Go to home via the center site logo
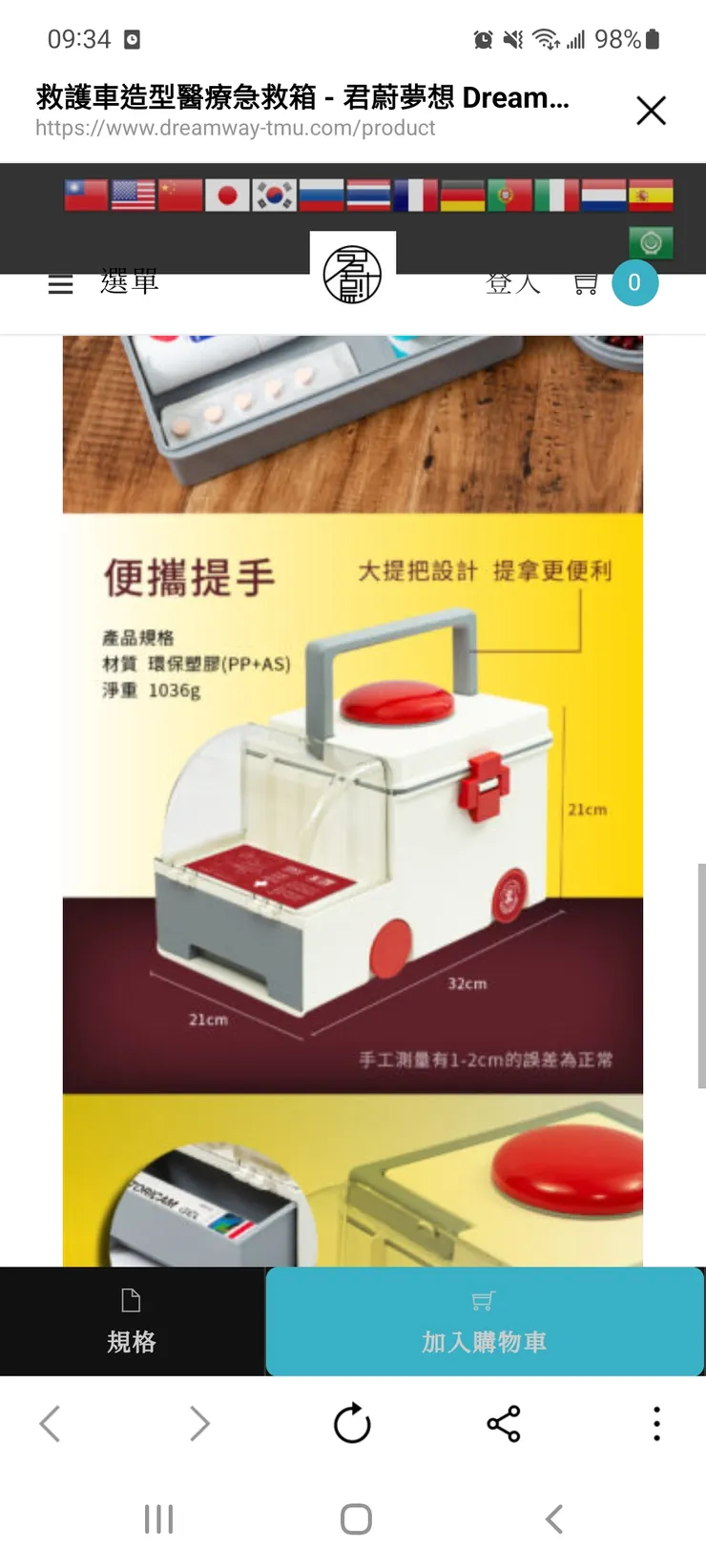Image resolution: width=706 pixels, height=1568 pixels. tap(352, 273)
